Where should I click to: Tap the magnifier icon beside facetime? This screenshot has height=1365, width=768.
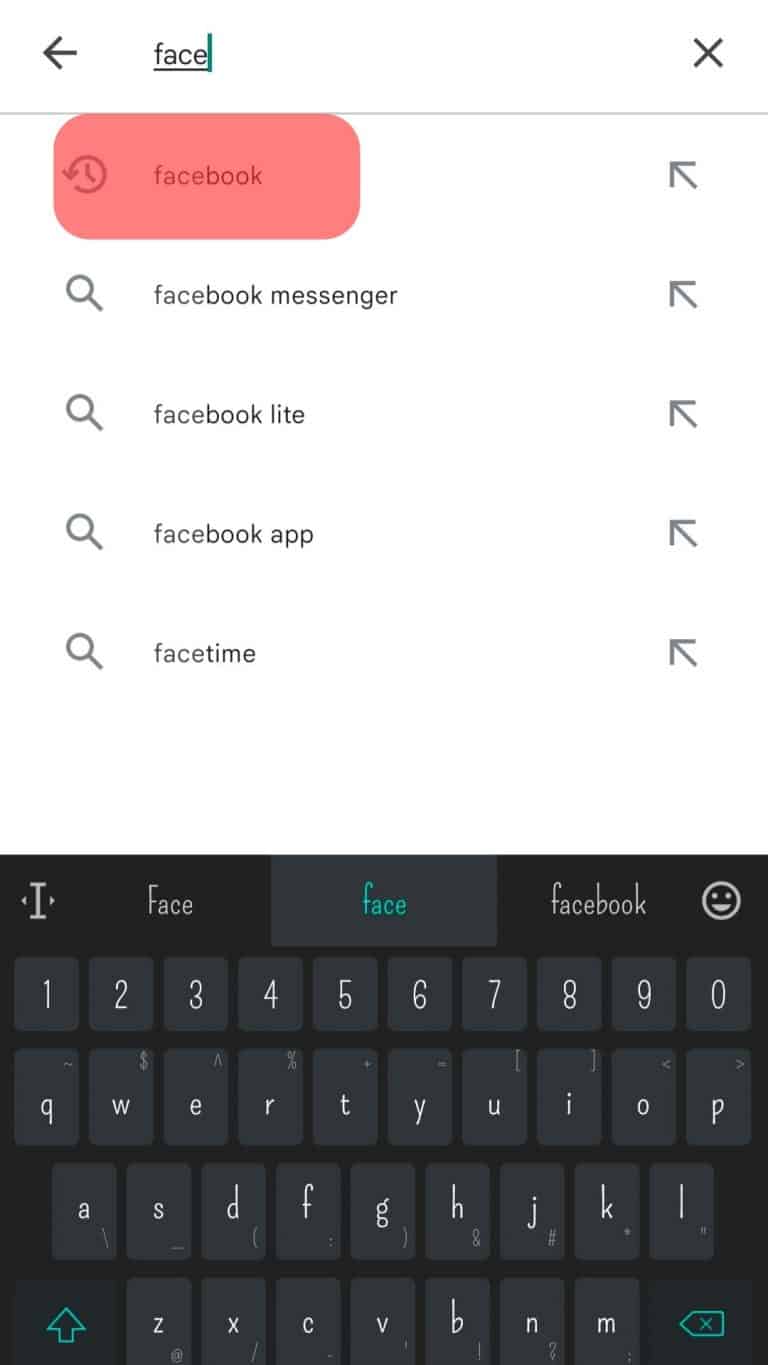coord(83,652)
